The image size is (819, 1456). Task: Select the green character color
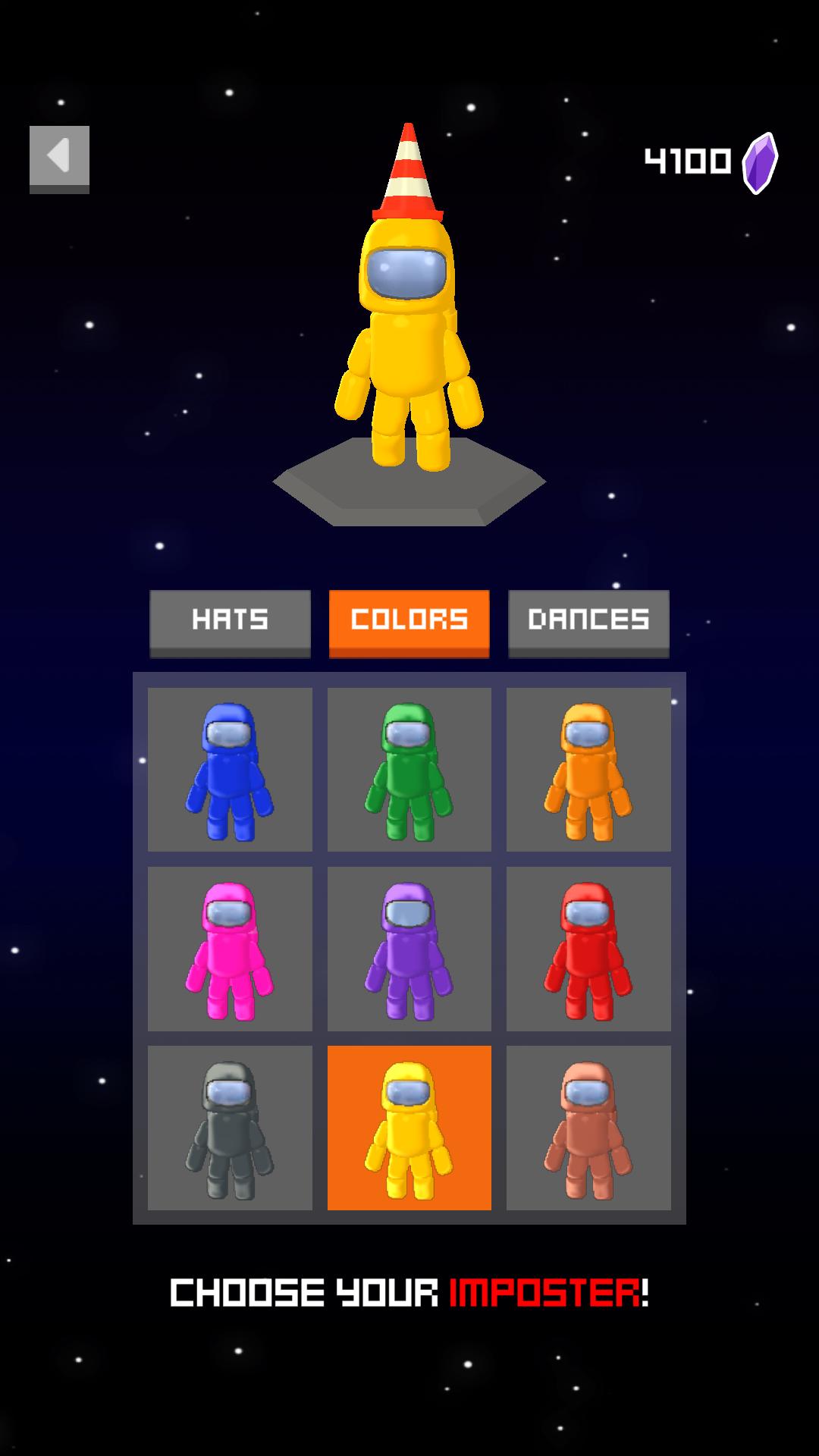tap(409, 770)
